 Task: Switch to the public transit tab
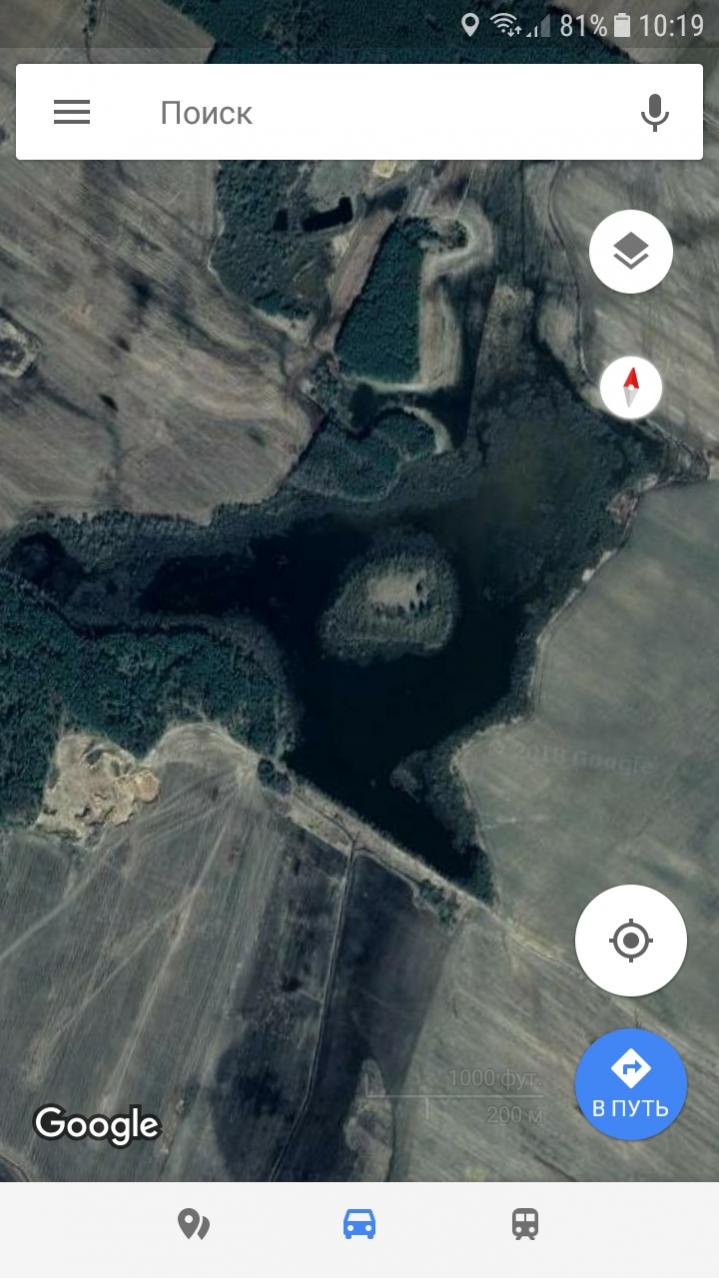pos(525,1223)
